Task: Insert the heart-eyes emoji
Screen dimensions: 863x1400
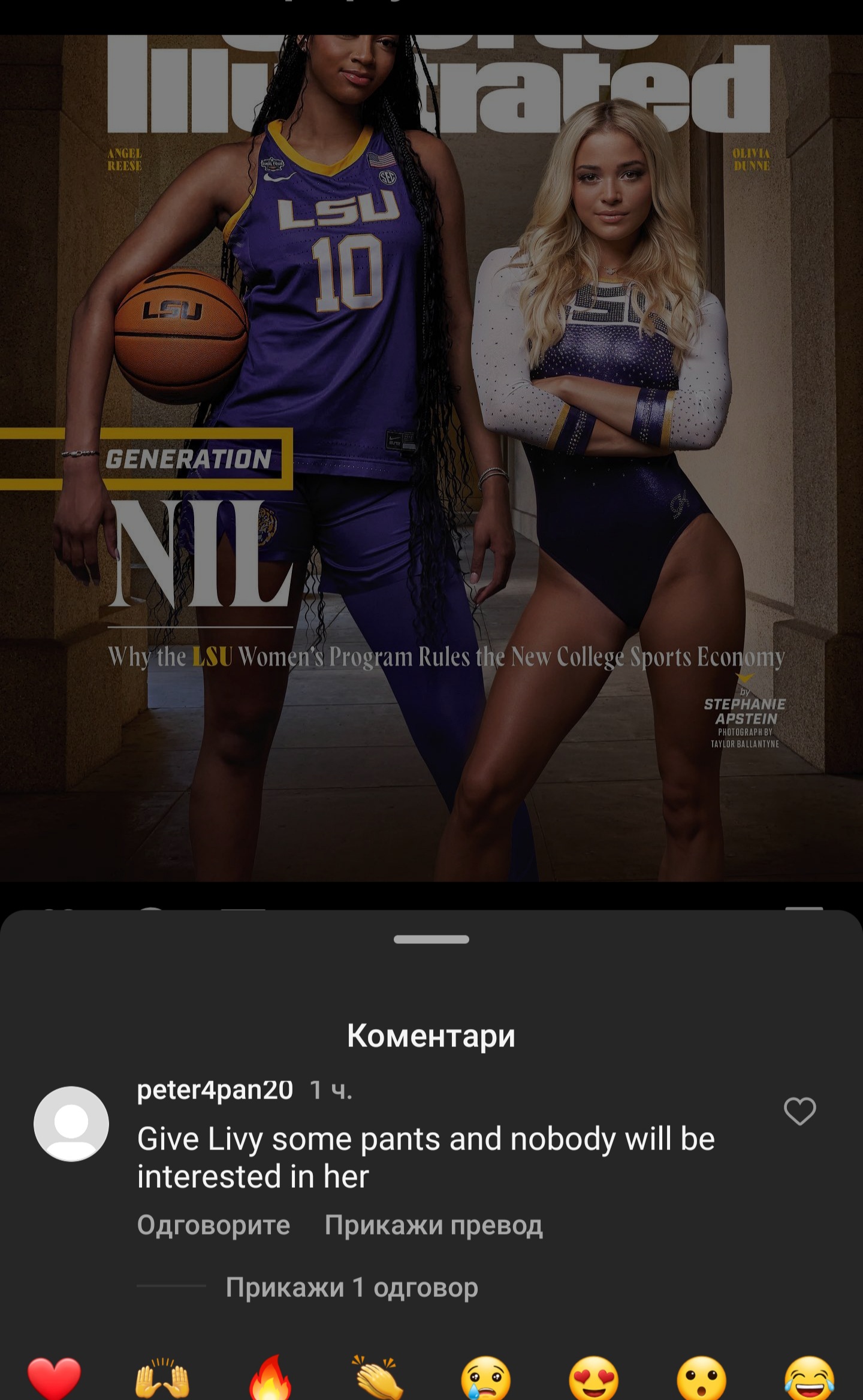Action: (594, 1378)
